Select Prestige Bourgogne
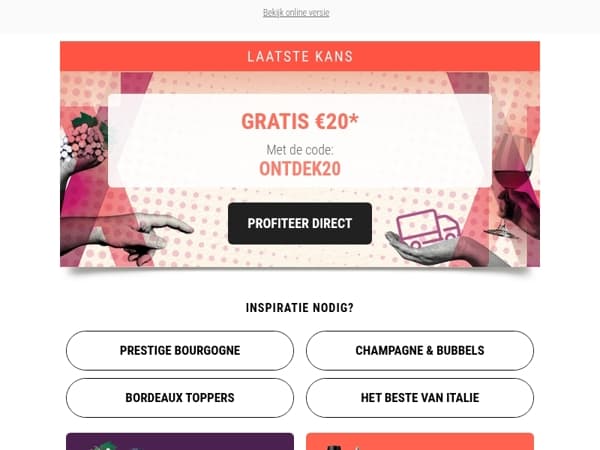The width and height of the screenshot is (600, 450). coord(180,351)
